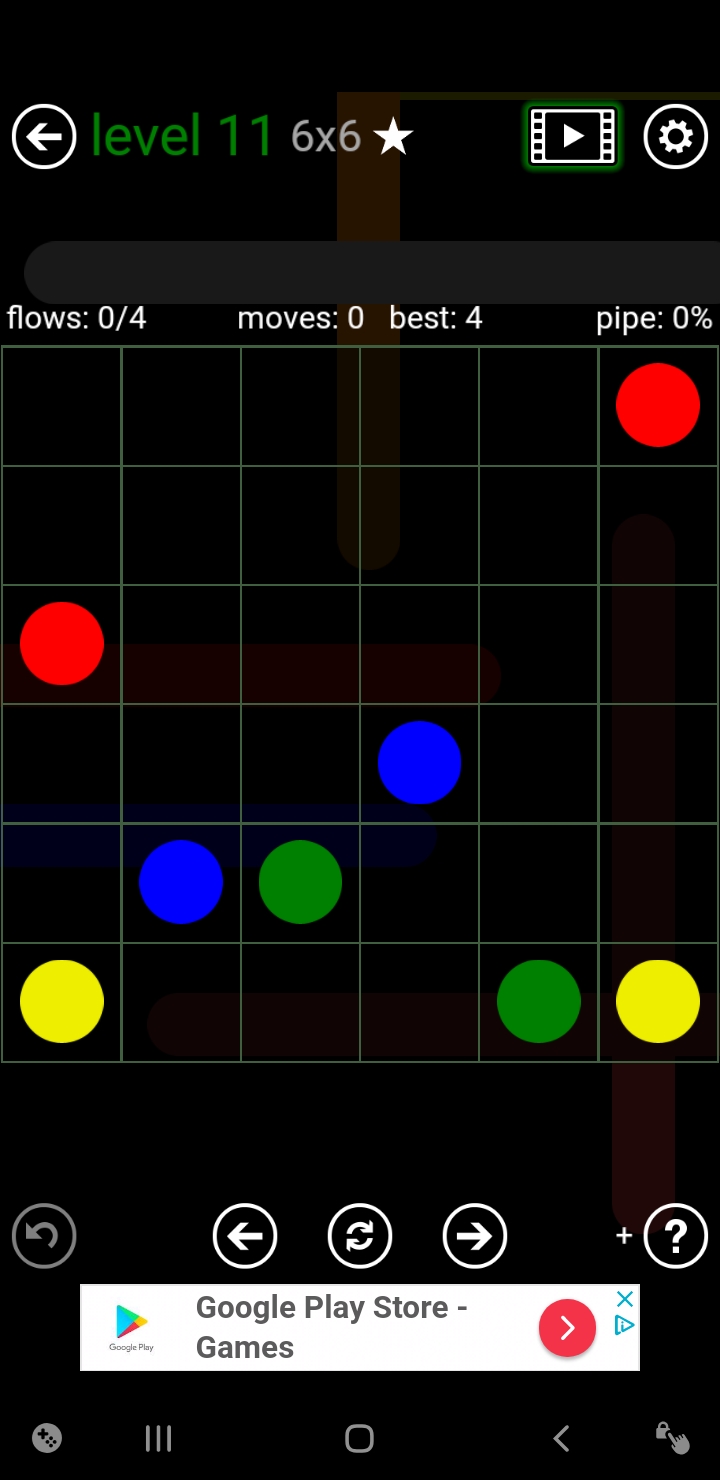Open the settings gear
The image size is (720, 1480).
tap(676, 136)
